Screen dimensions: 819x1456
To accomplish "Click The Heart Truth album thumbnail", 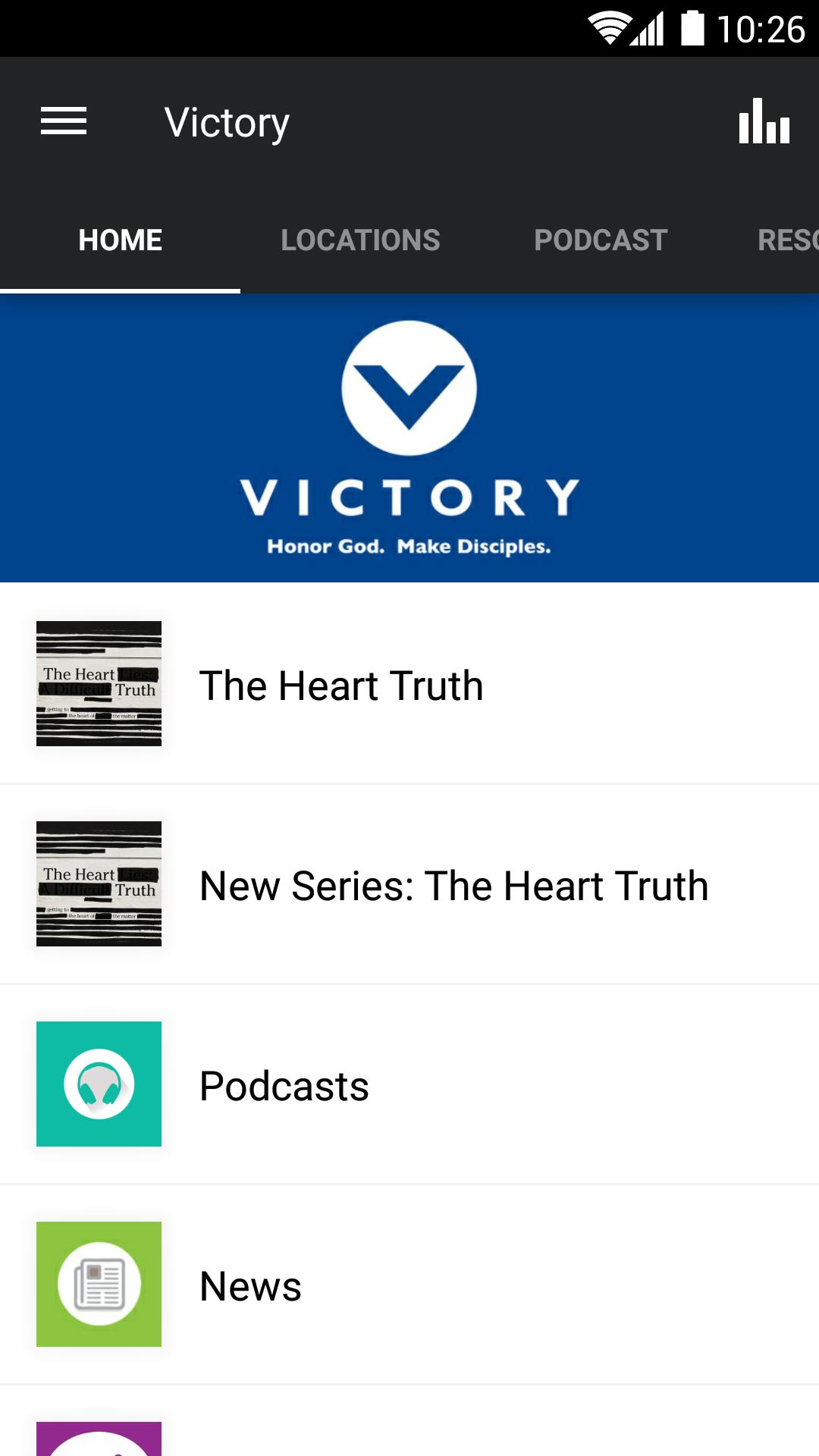I will click(99, 682).
